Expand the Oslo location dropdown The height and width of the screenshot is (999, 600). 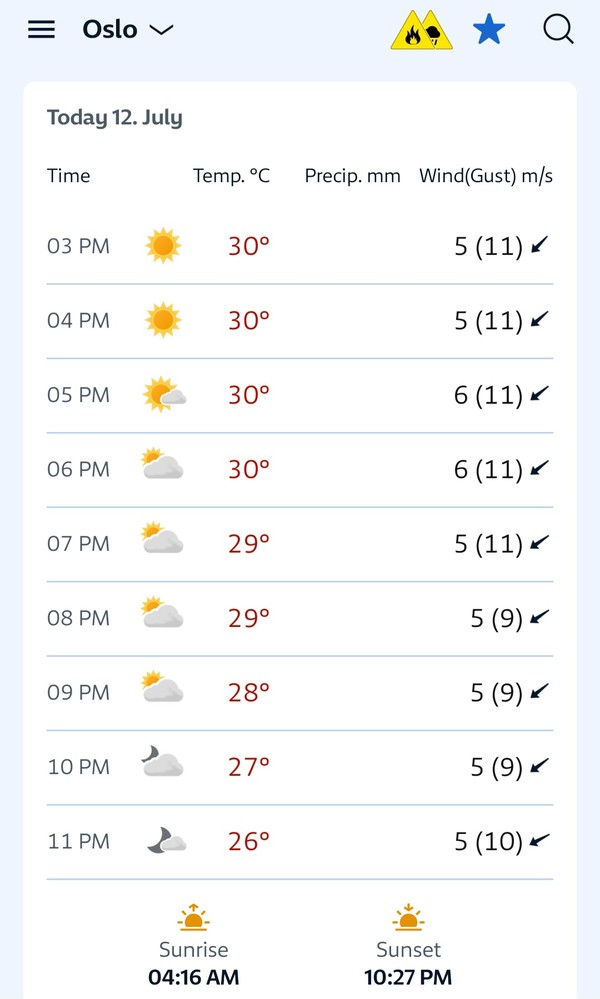(x=128, y=30)
